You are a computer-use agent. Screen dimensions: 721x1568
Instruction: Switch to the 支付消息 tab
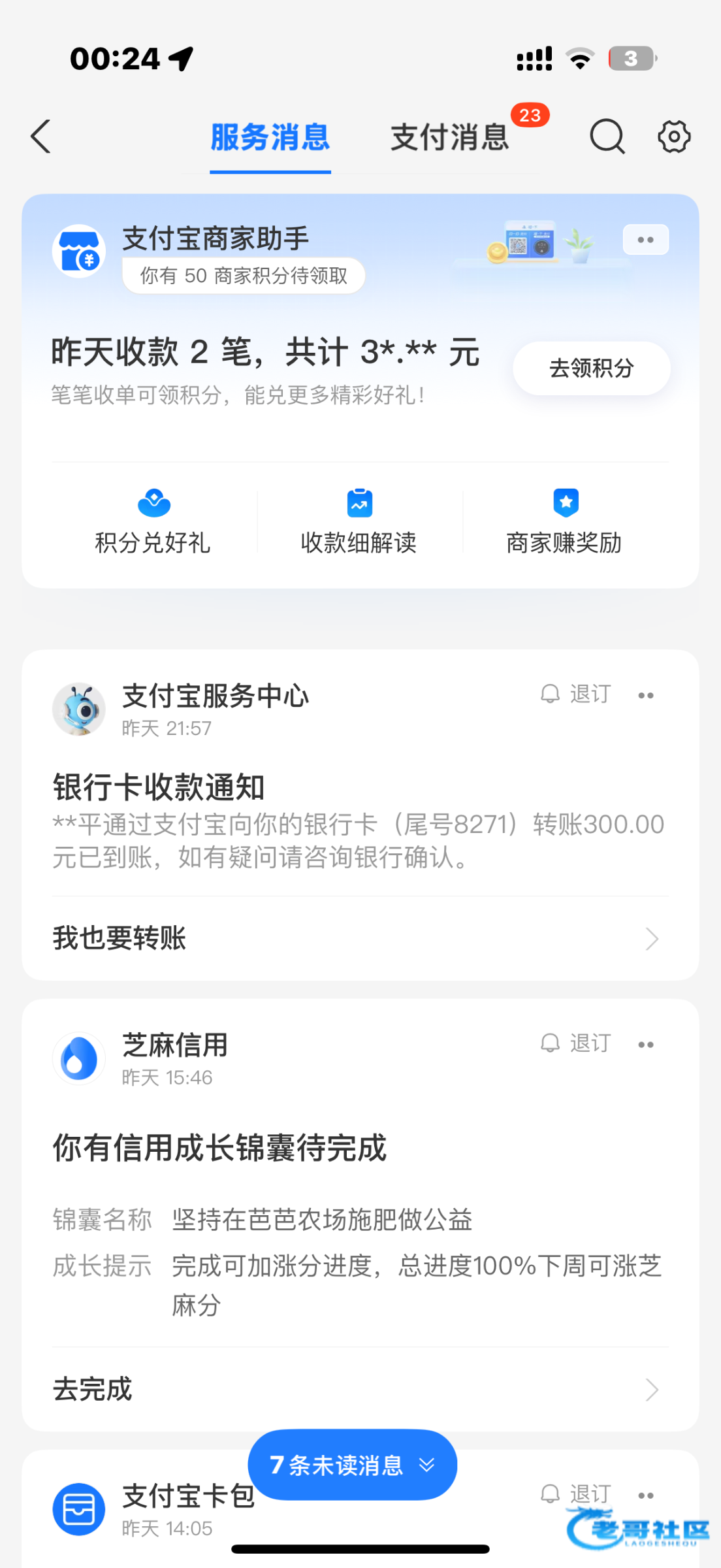[449, 137]
